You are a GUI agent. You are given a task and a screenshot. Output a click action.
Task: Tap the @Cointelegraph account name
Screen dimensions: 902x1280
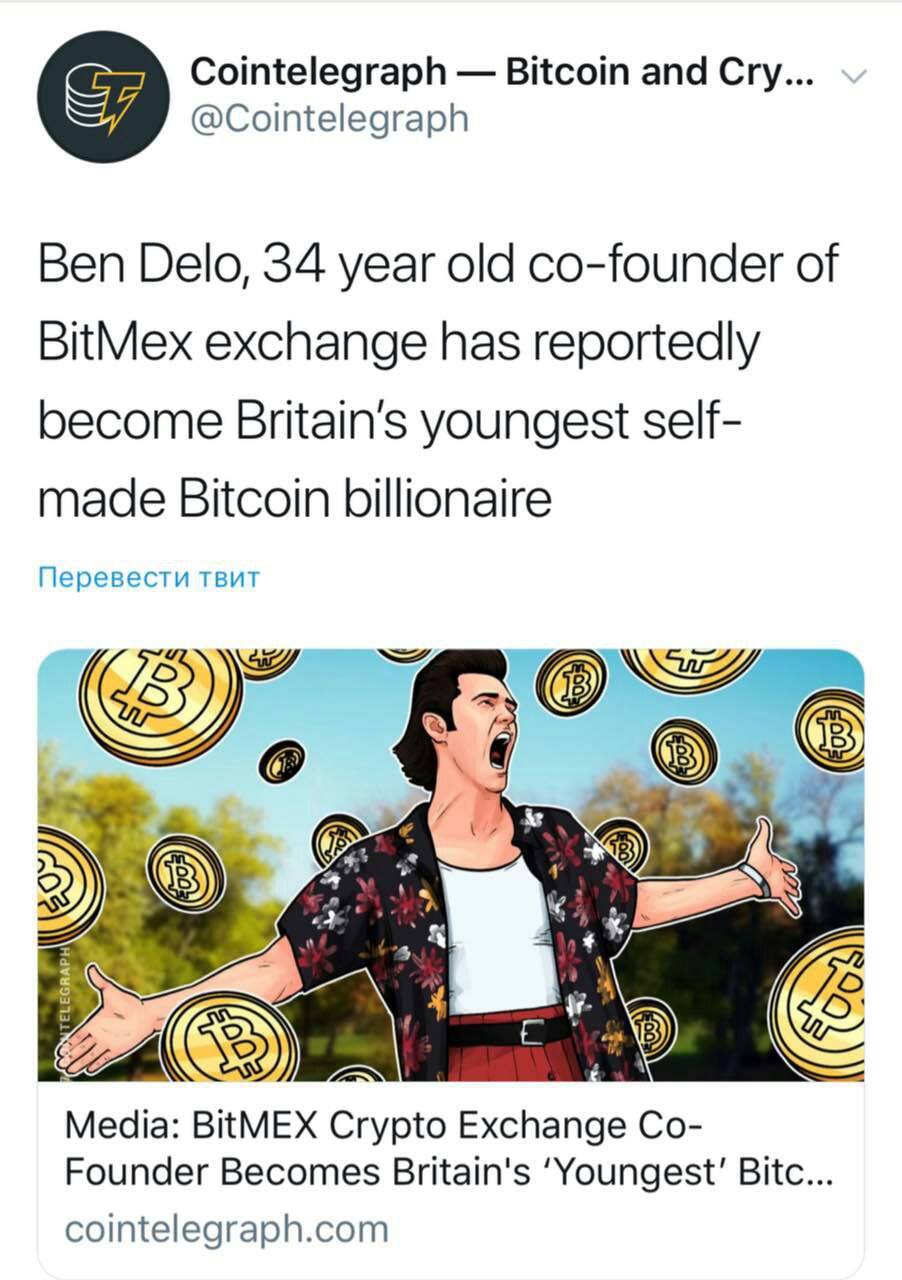point(329,118)
